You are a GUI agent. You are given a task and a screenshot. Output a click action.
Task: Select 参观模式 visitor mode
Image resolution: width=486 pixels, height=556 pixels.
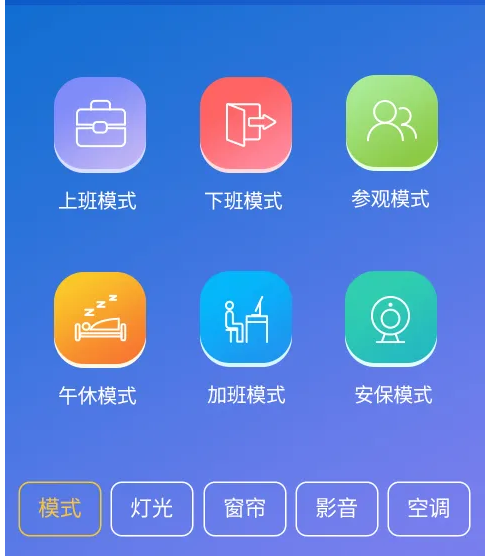tap(392, 123)
